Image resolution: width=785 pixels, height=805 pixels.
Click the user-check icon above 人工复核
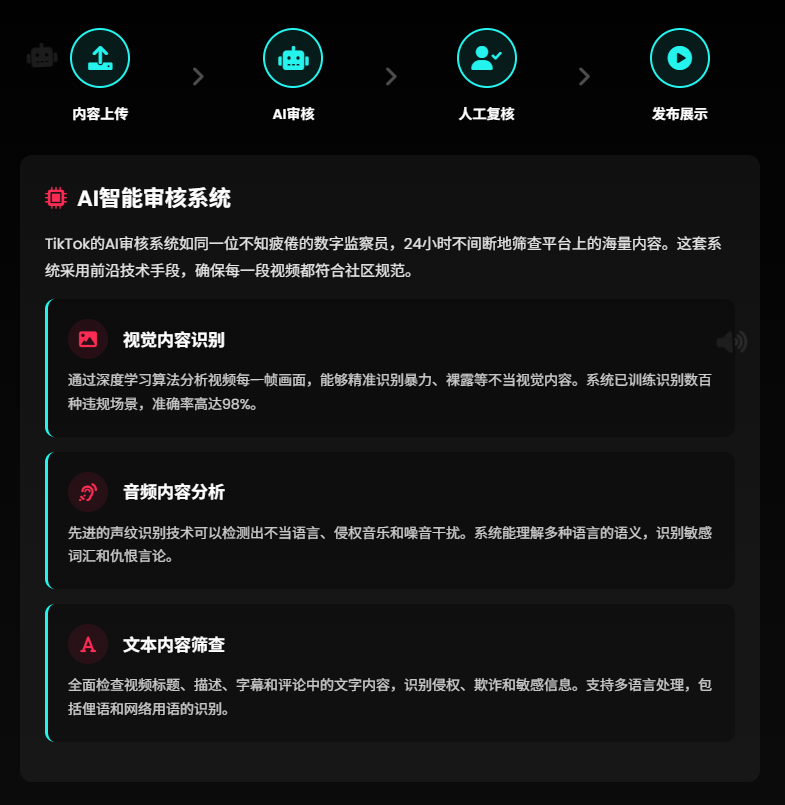[487, 58]
